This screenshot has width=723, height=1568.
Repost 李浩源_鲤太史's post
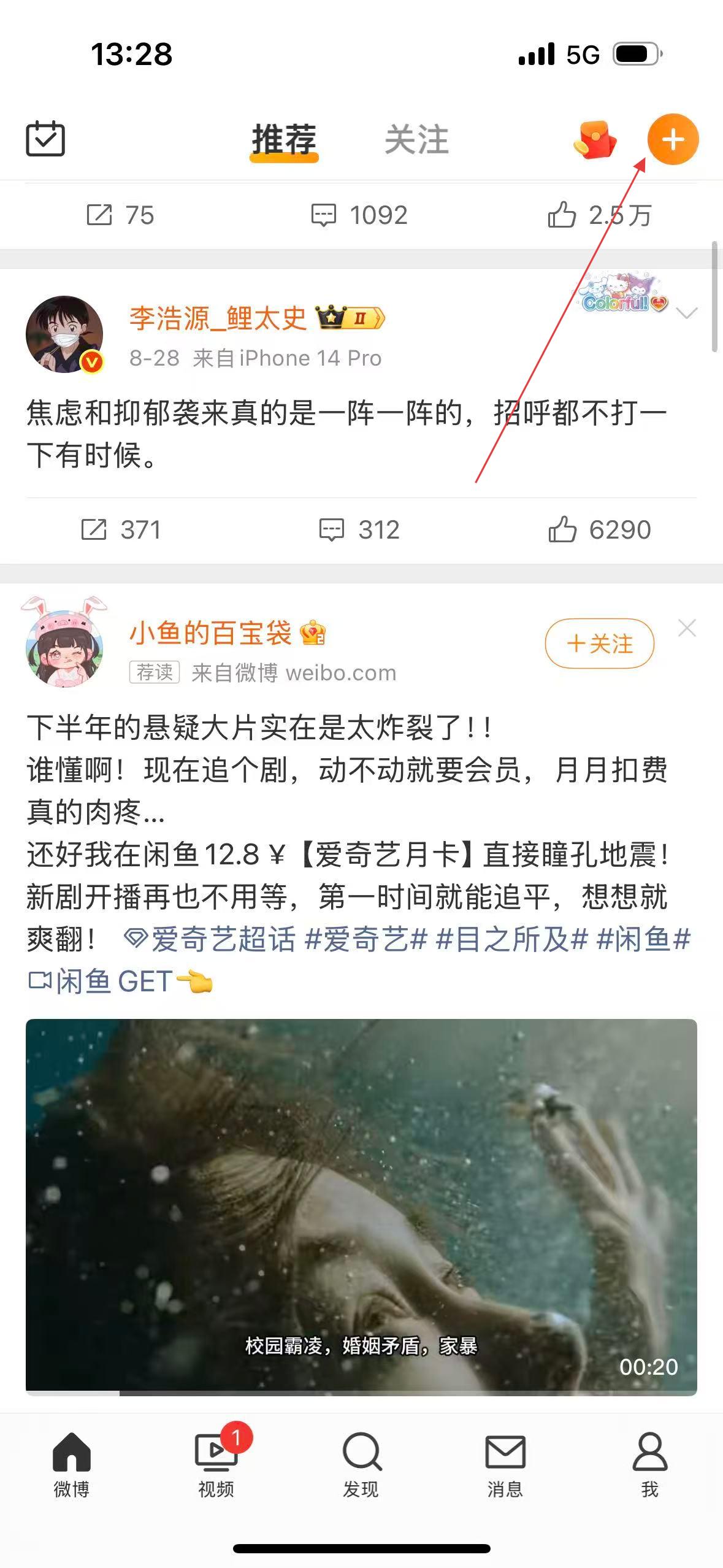[x=121, y=529]
